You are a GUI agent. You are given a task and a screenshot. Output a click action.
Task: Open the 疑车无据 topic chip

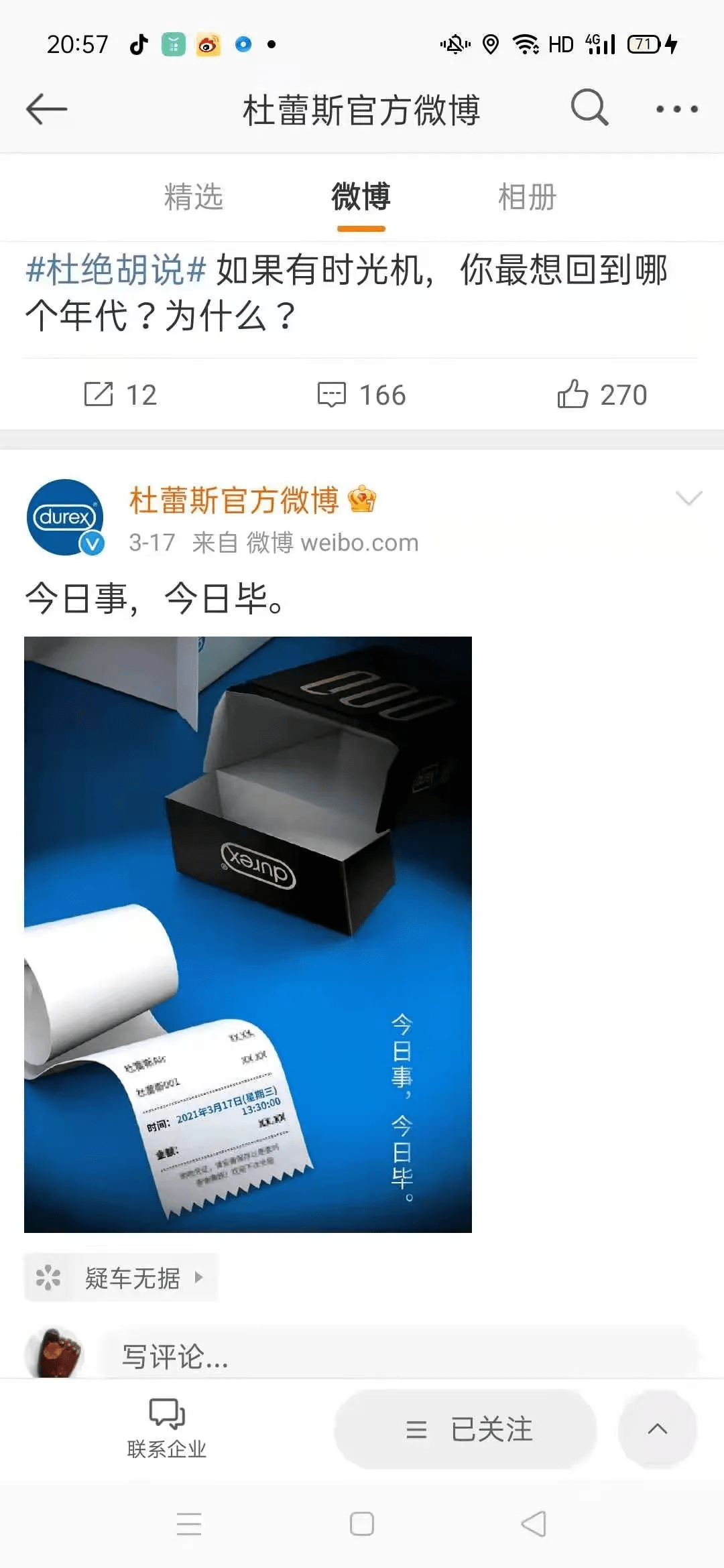pyautogui.click(x=121, y=1278)
